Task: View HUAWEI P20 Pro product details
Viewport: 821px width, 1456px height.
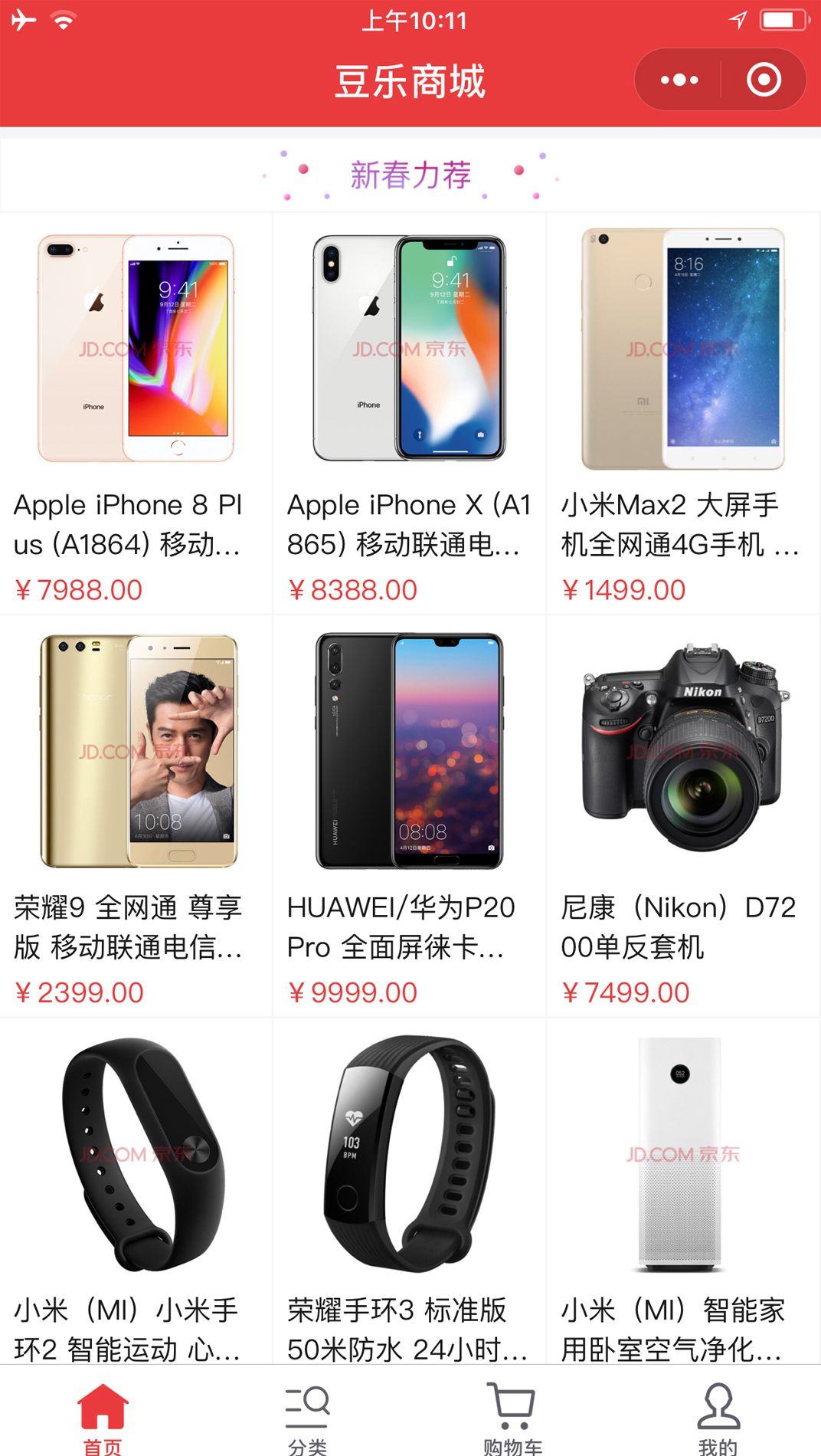Action: (409, 816)
